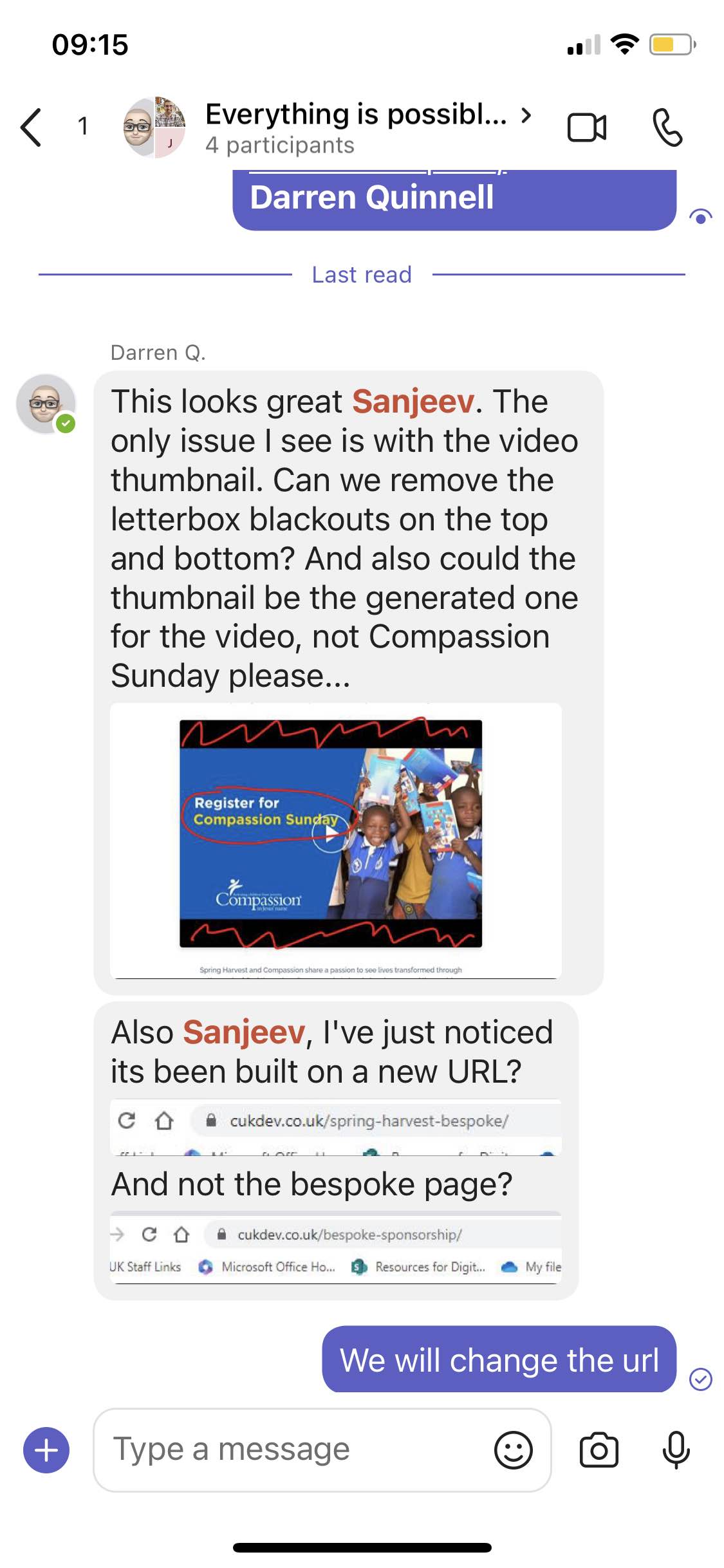
Task: Record a voice message with the microphone
Action: 676,1450
